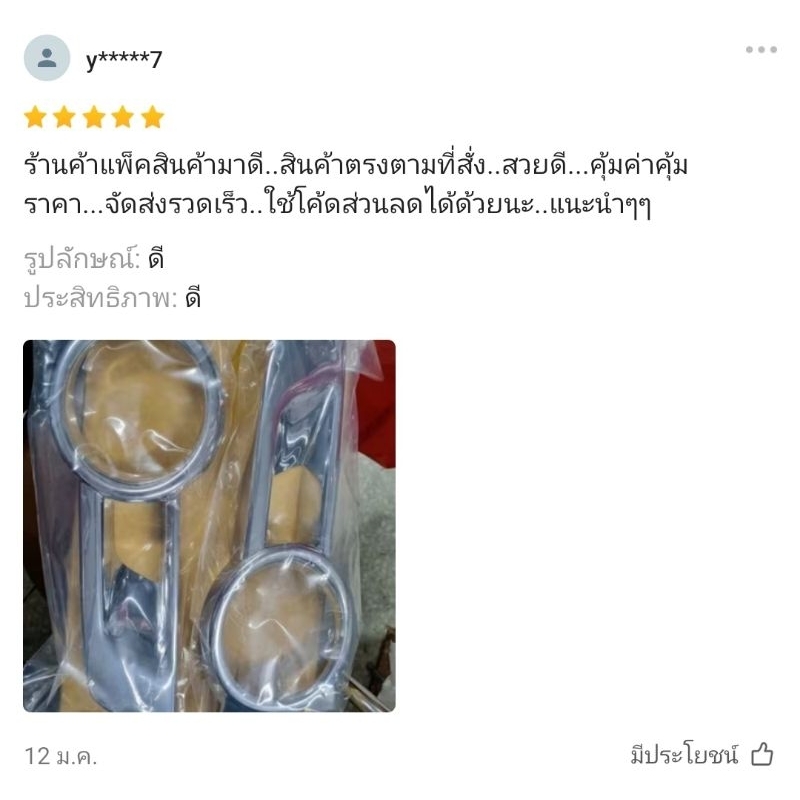The image size is (800, 800).
Task: Open the three-dot overflow menu
Action: point(761,49)
